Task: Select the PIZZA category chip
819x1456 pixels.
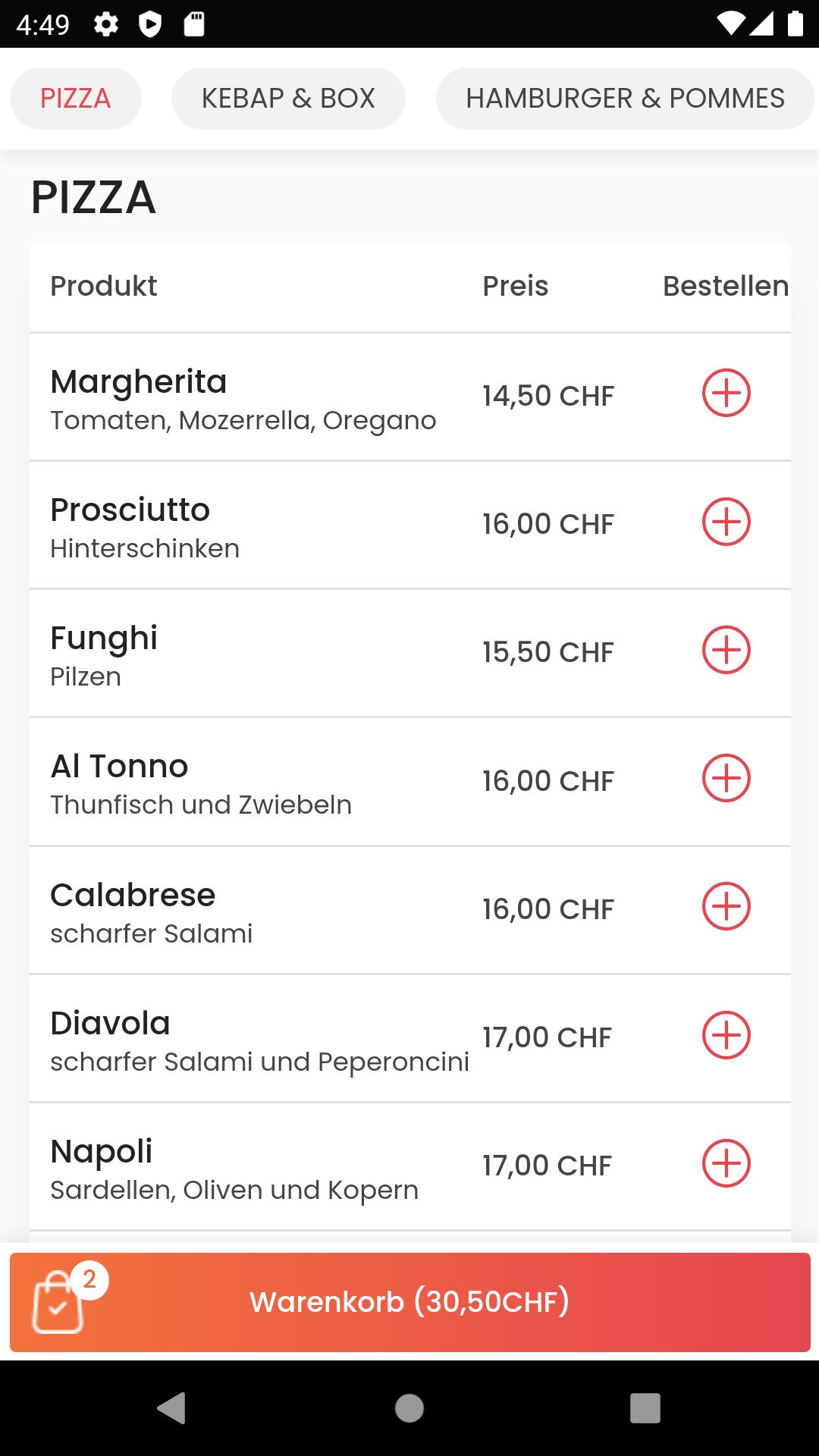Action: click(x=75, y=99)
